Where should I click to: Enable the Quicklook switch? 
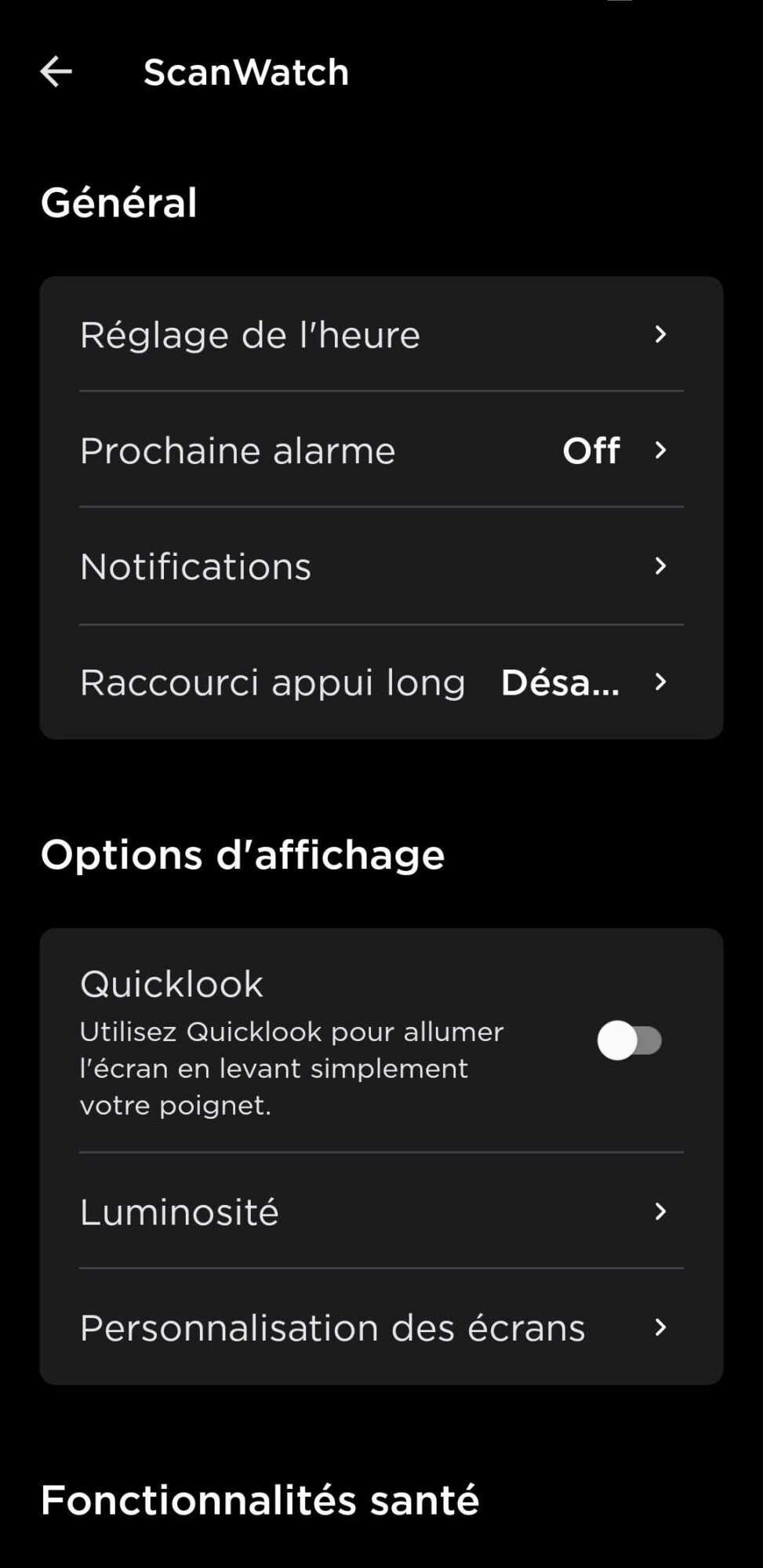pyautogui.click(x=629, y=1040)
